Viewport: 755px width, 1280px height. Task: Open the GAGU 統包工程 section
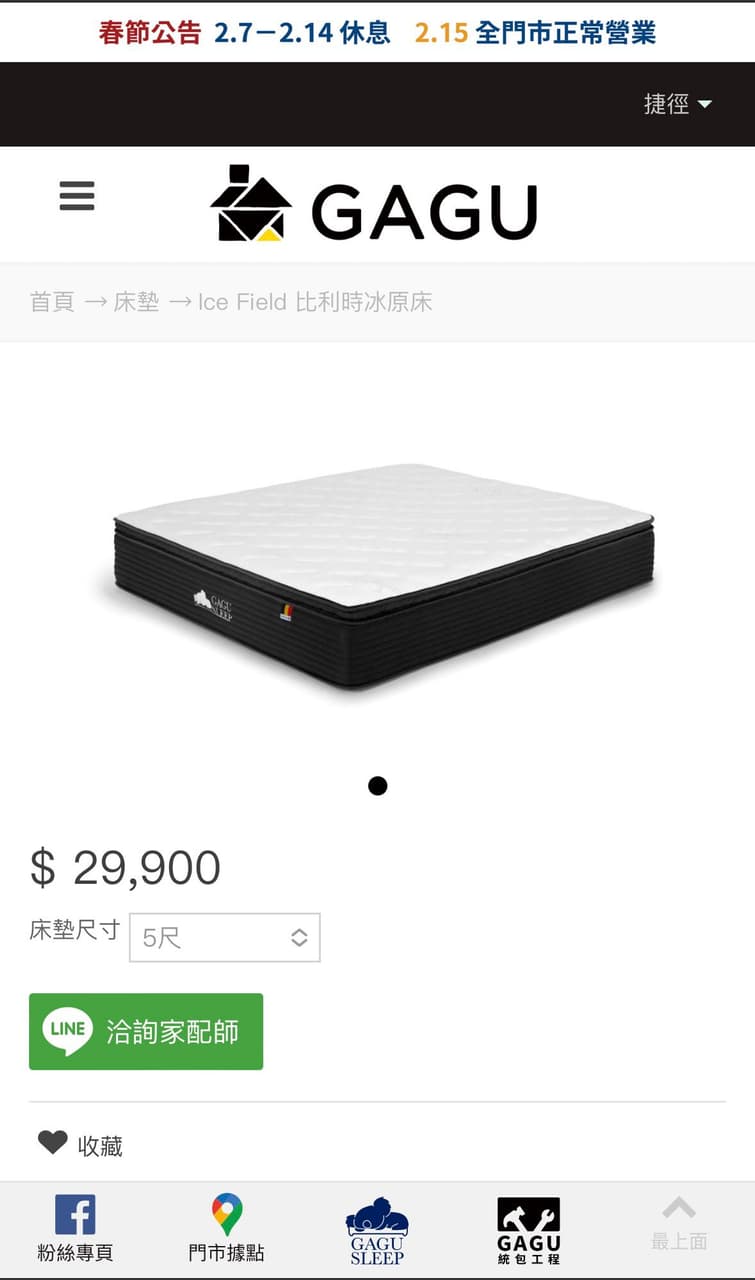tap(528, 1230)
